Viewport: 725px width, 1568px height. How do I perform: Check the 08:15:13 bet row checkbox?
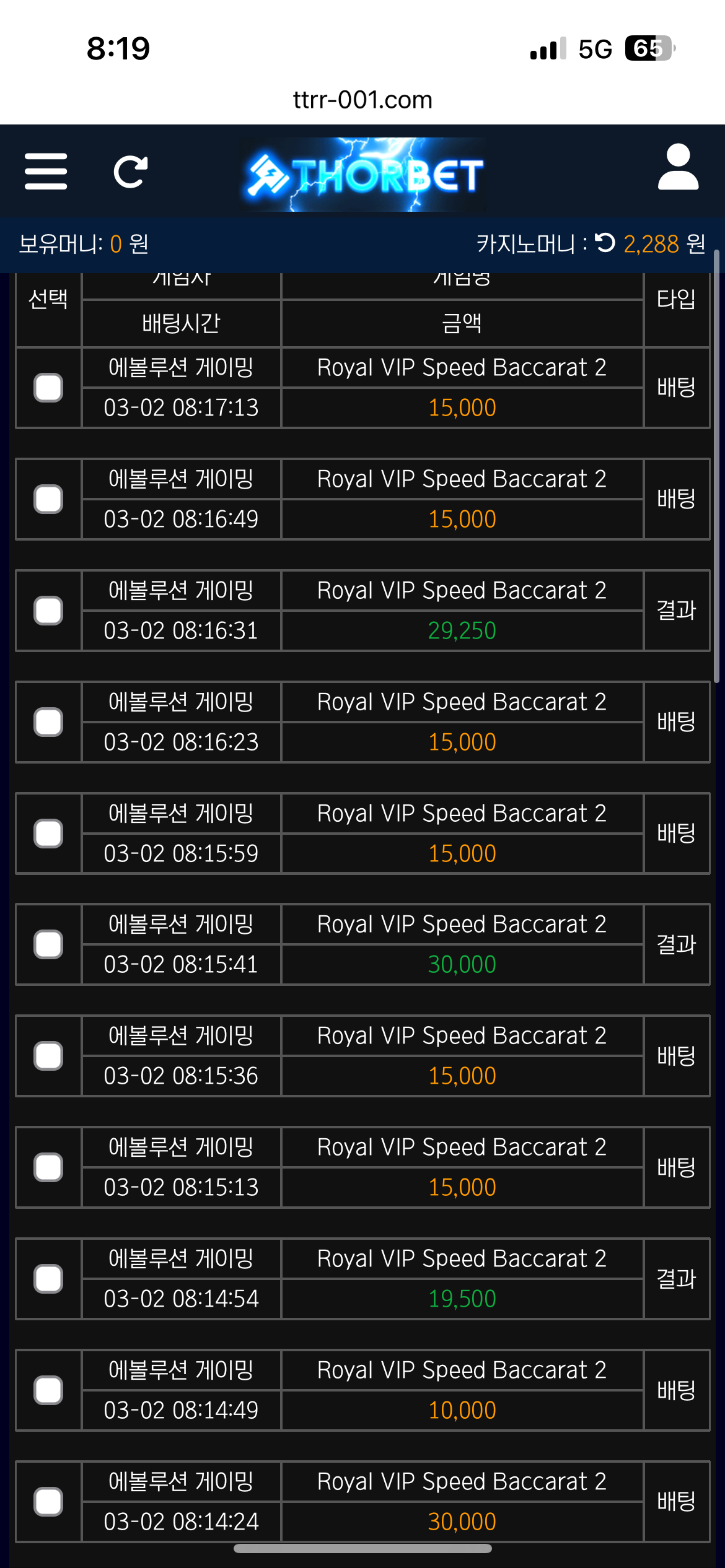pyautogui.click(x=48, y=1167)
